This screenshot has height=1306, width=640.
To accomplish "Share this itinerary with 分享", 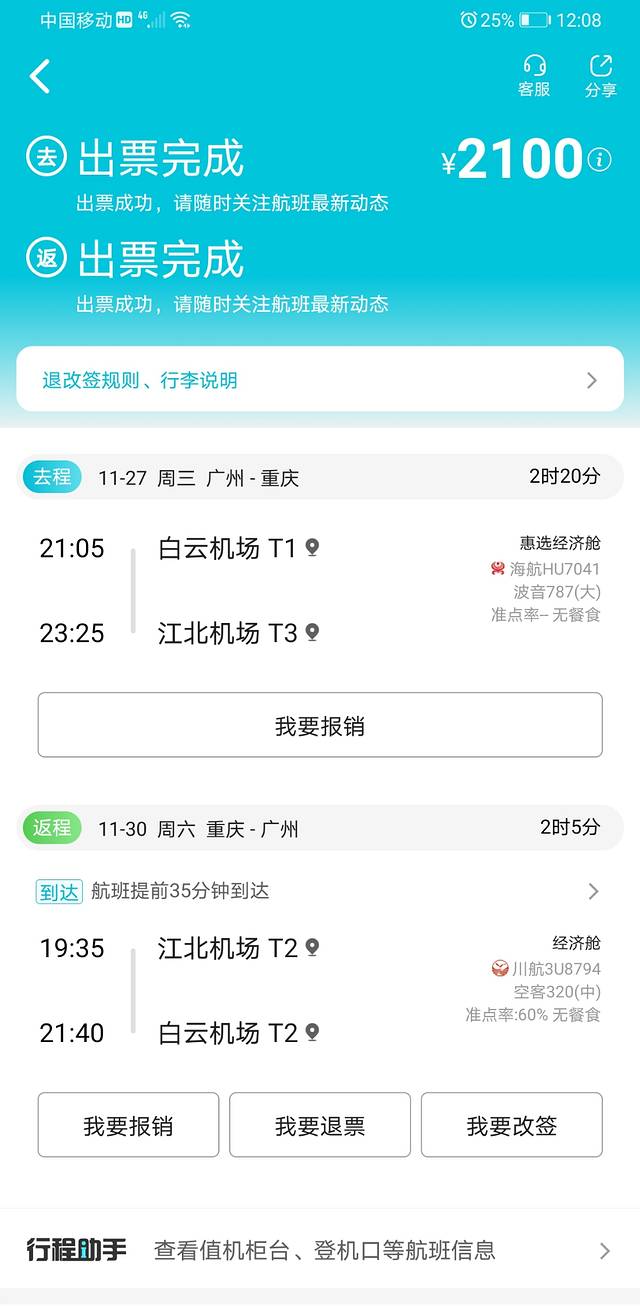I will click(x=600, y=76).
